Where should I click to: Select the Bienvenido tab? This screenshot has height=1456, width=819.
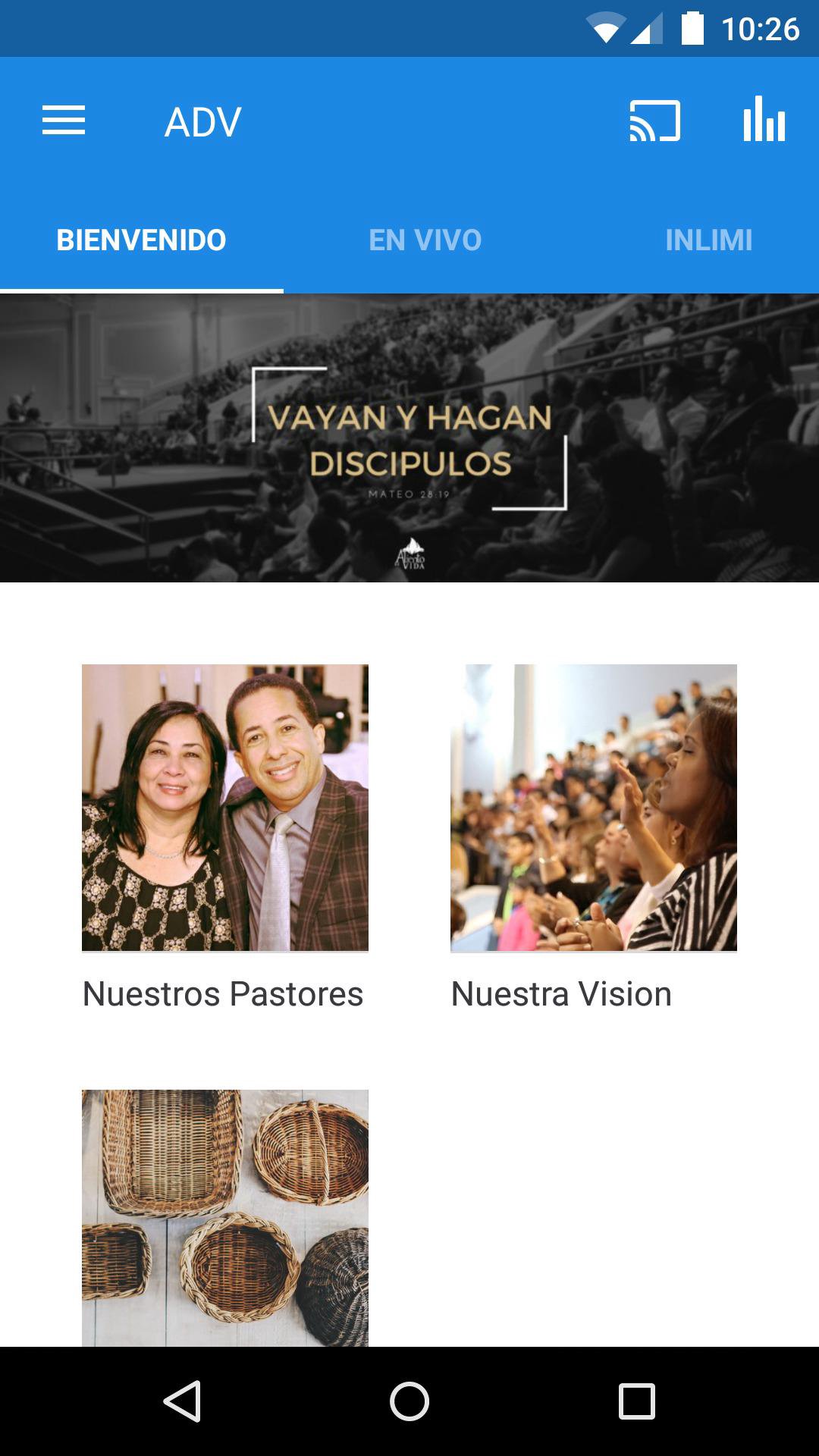pos(142,240)
